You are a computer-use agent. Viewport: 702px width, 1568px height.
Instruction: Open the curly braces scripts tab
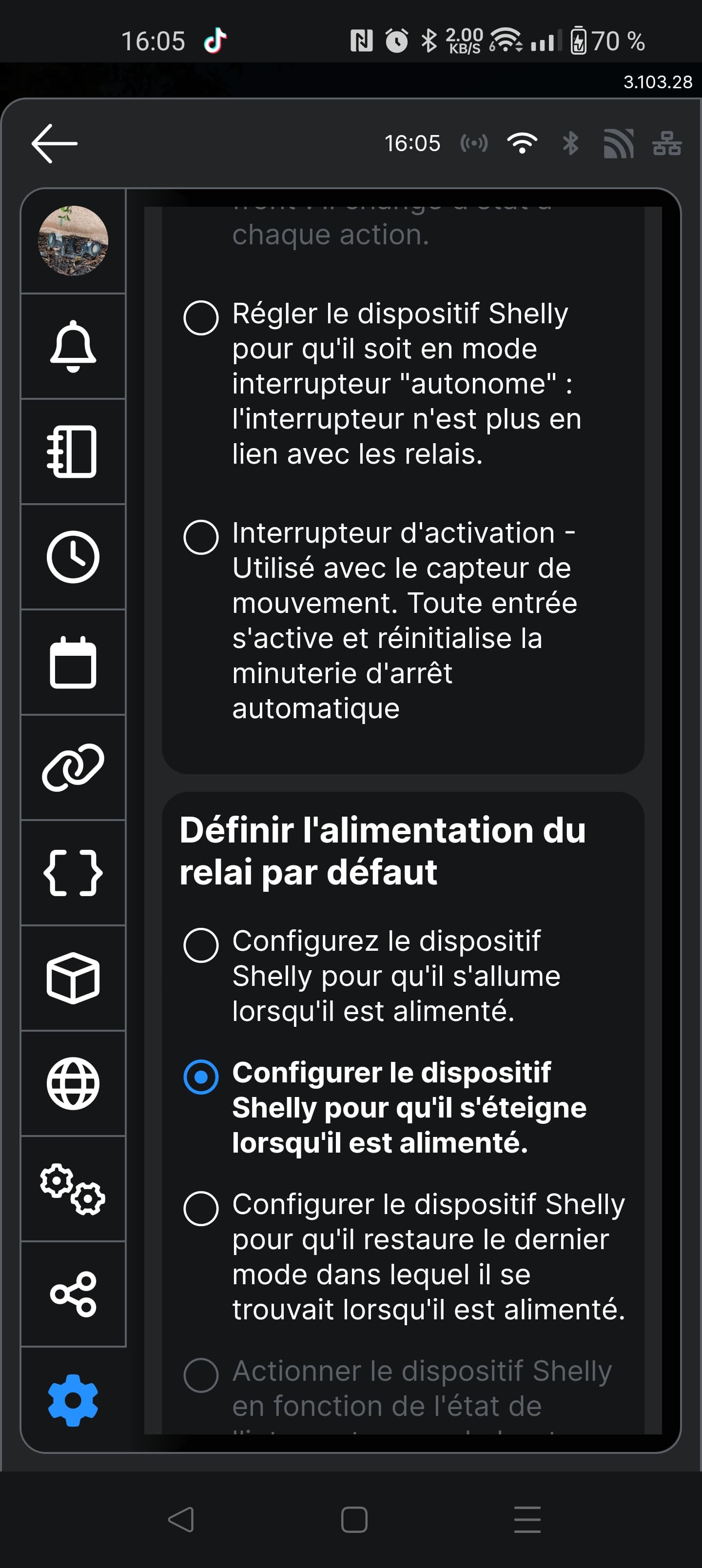(x=73, y=873)
